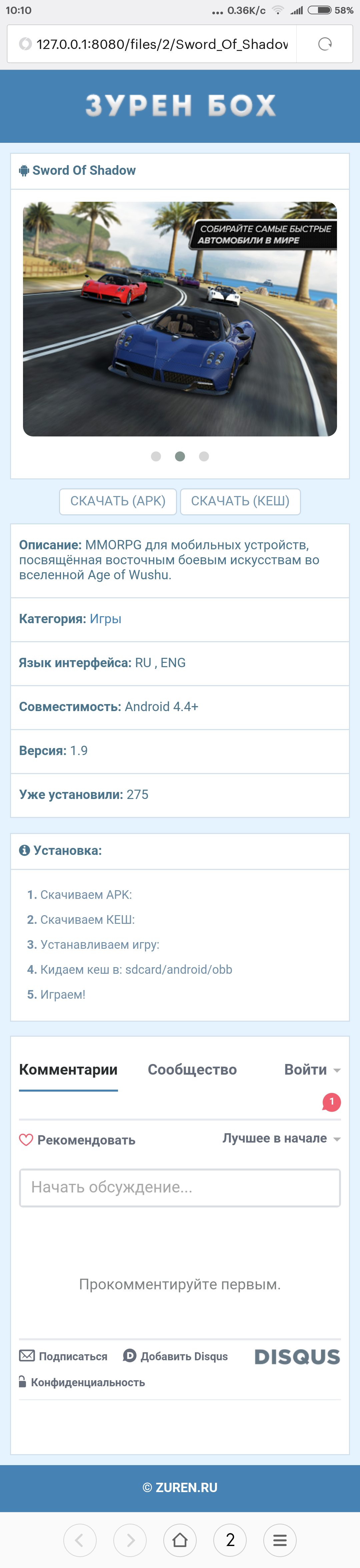The height and width of the screenshot is (1568, 360).
Task: Tap the address bar URL field
Action: pyautogui.click(x=161, y=44)
